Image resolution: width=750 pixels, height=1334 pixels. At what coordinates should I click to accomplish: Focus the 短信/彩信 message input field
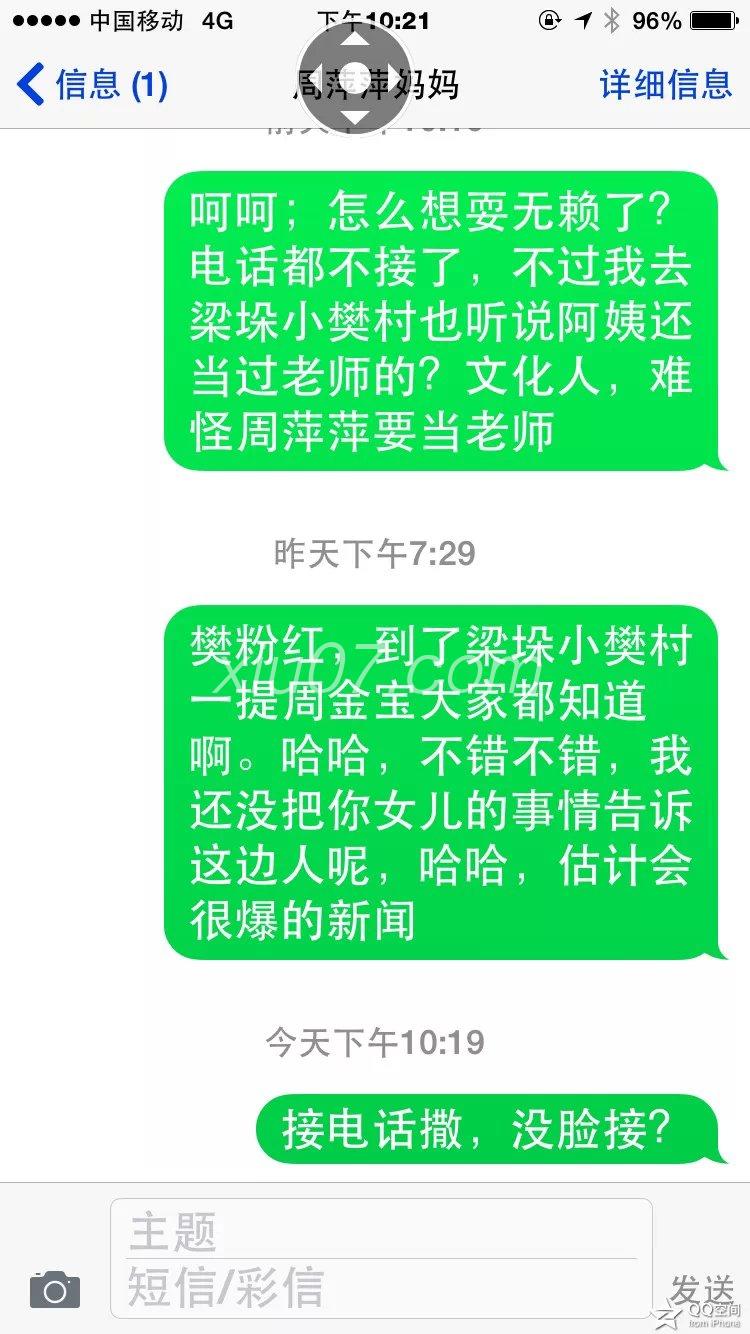tap(381, 1286)
